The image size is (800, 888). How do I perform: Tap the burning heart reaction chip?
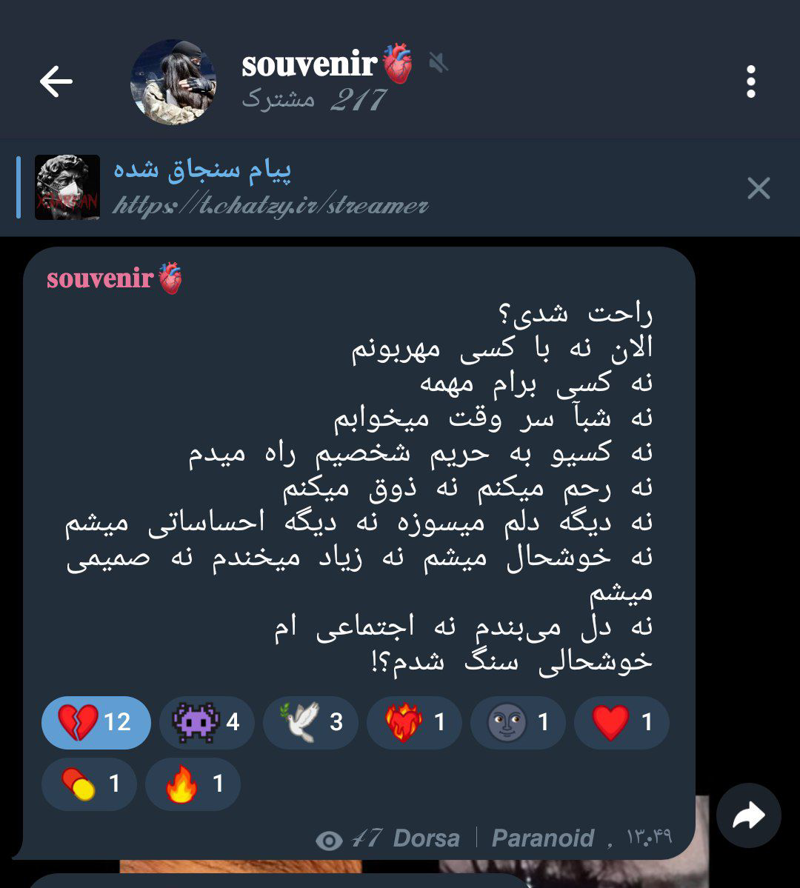click(414, 722)
